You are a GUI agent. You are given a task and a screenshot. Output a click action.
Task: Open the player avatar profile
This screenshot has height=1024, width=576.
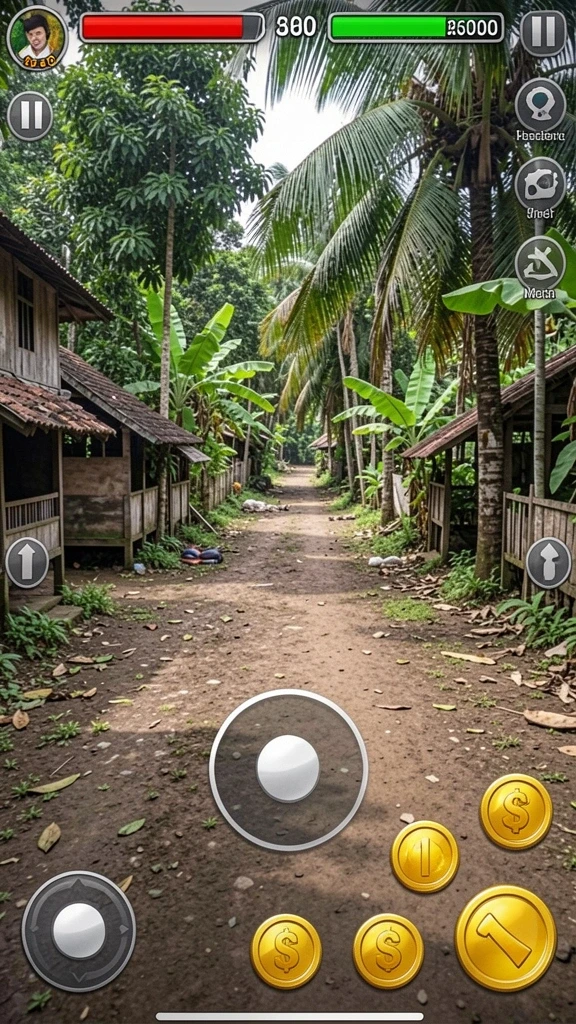(x=37, y=38)
